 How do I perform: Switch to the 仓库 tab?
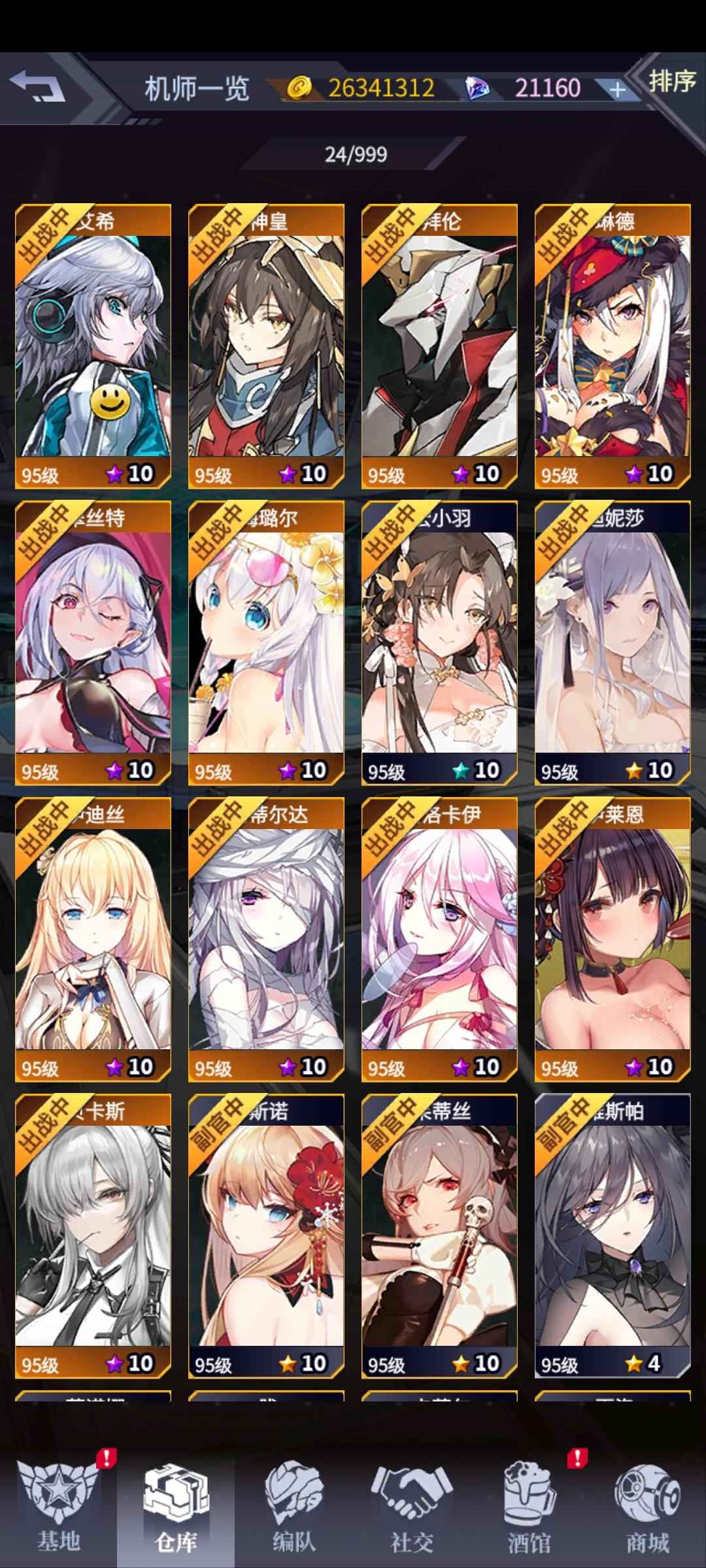176,1509
